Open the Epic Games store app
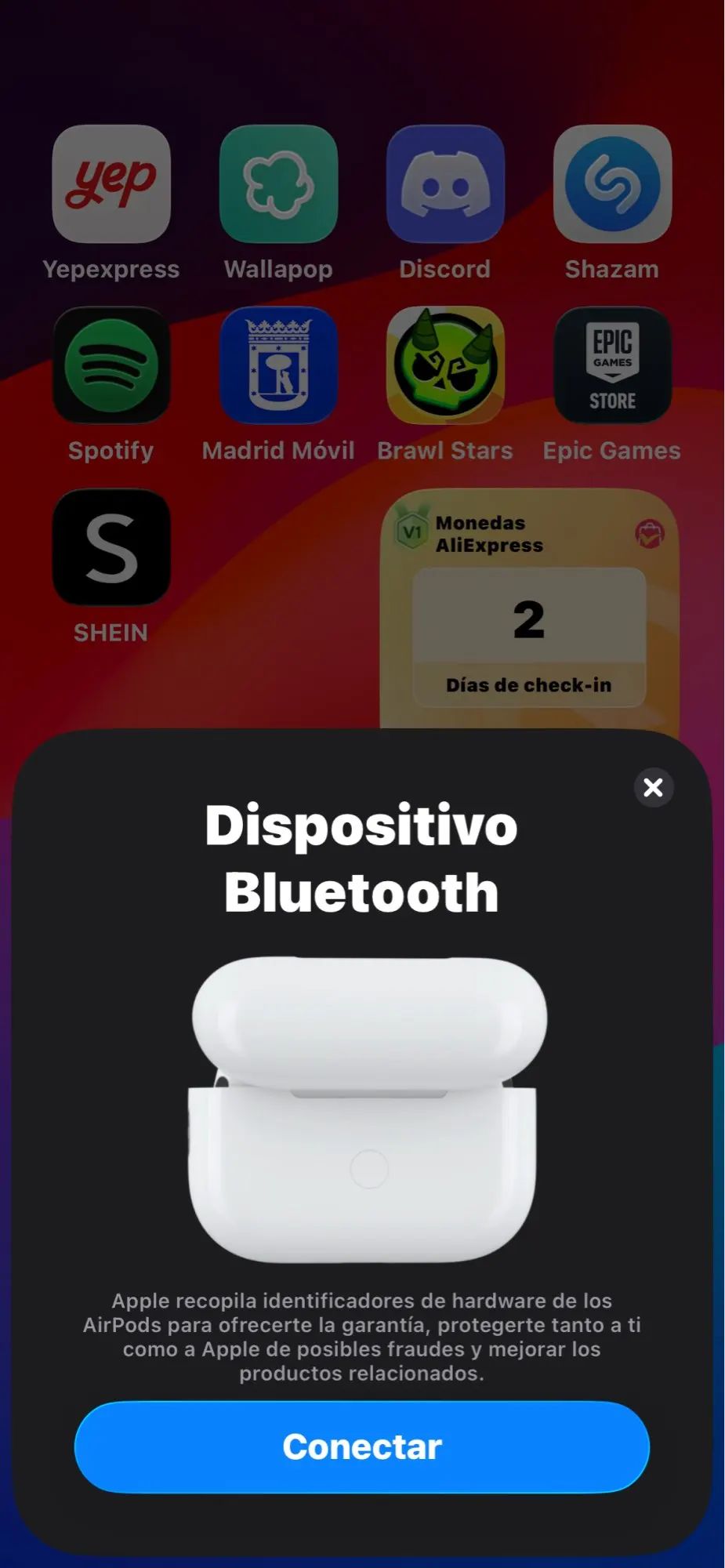Screen dimensions: 725x1568 pyautogui.click(x=612, y=365)
